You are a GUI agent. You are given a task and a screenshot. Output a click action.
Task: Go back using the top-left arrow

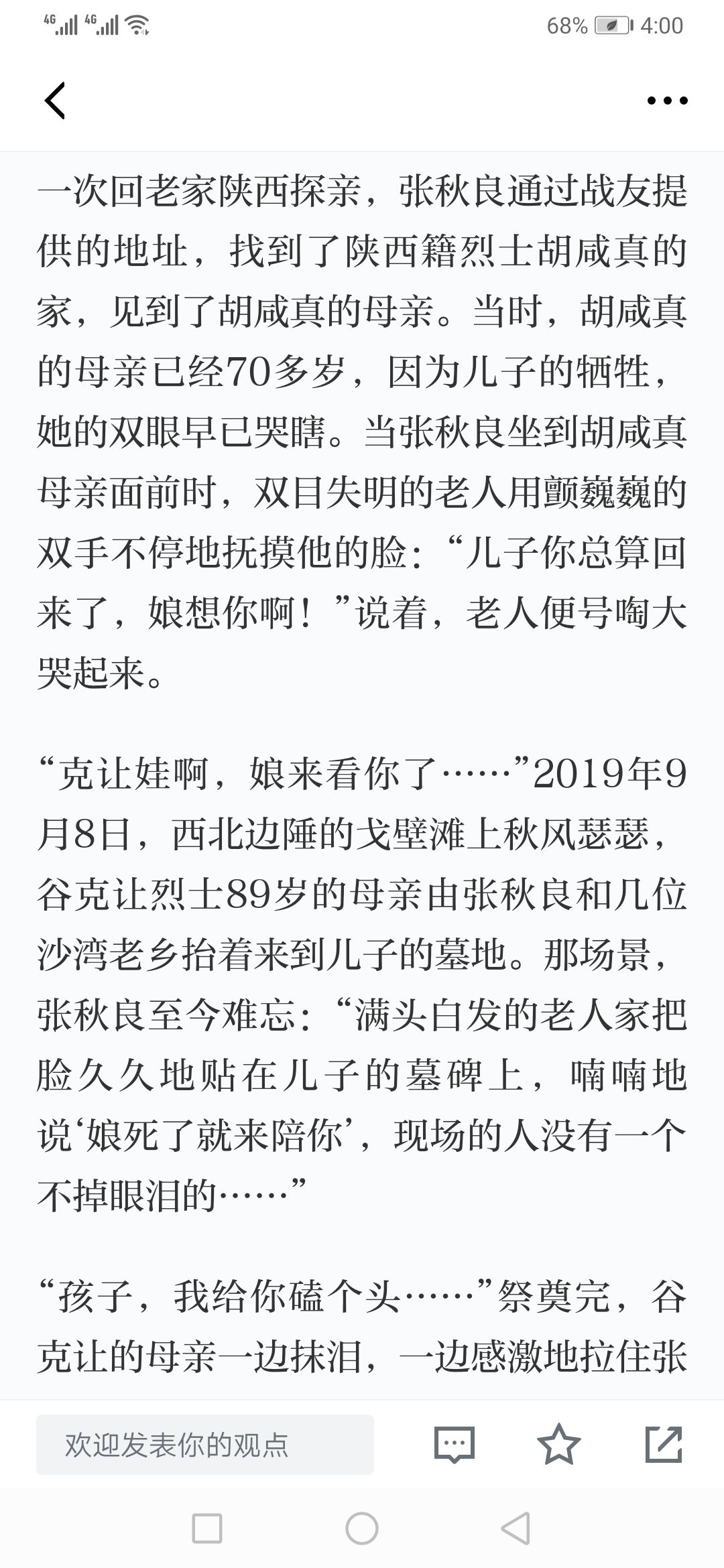pyautogui.click(x=55, y=101)
